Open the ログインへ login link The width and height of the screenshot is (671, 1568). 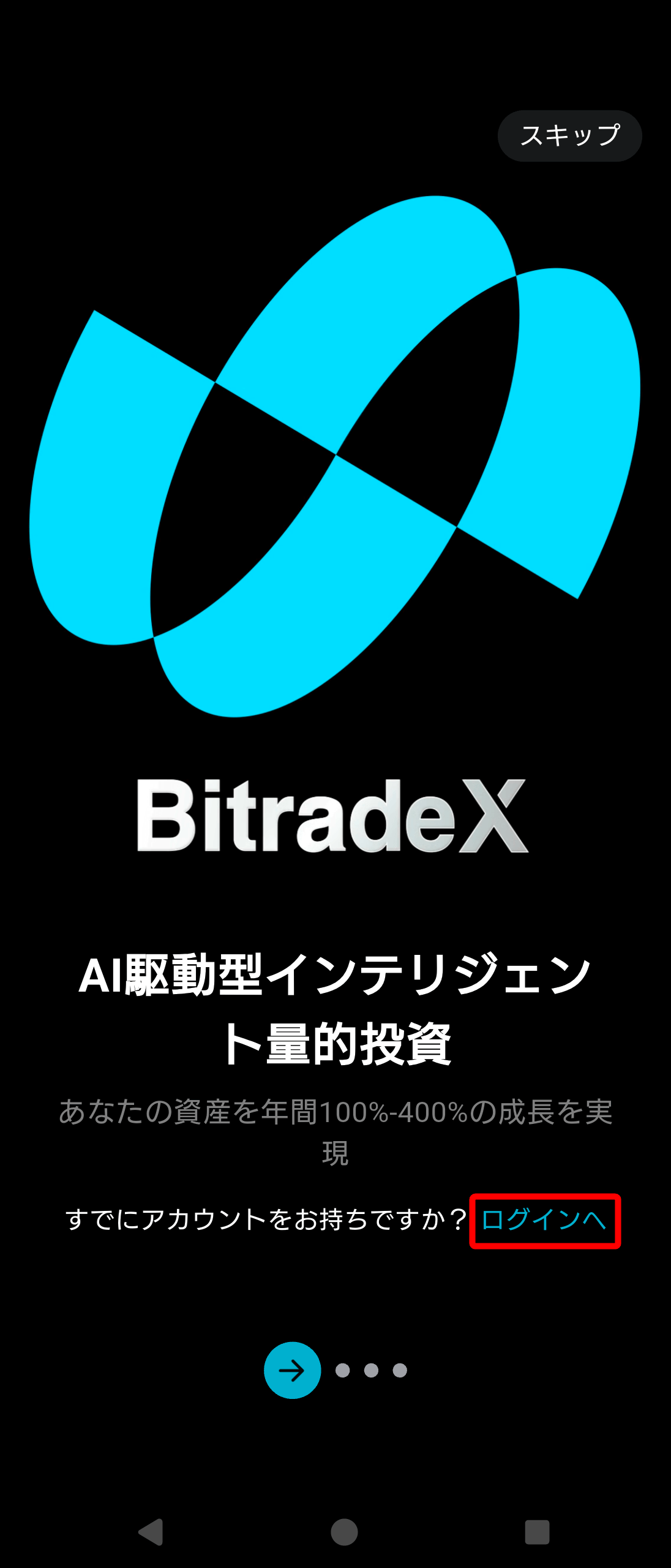pos(544,1220)
